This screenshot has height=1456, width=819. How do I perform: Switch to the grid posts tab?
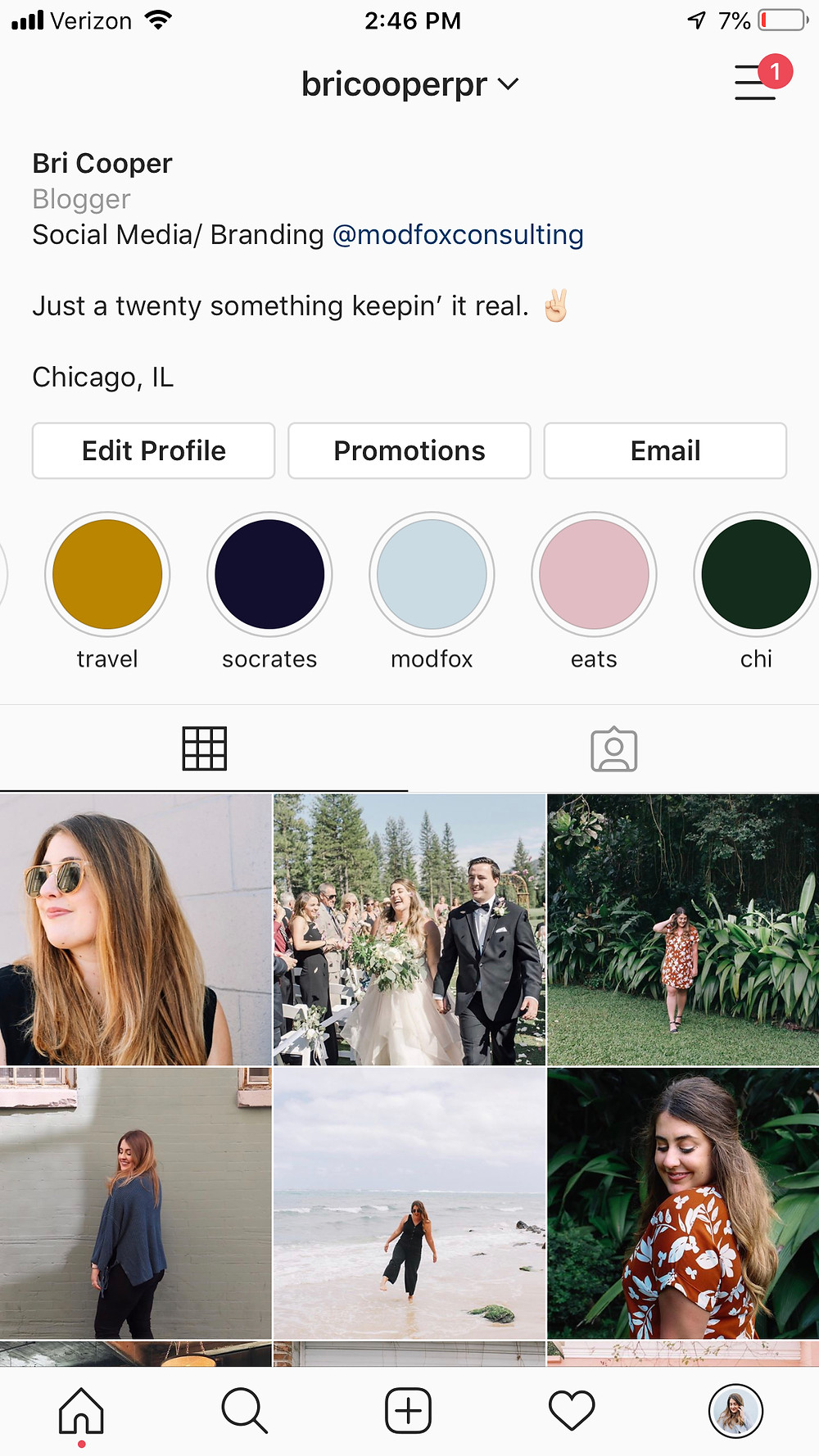point(205,748)
